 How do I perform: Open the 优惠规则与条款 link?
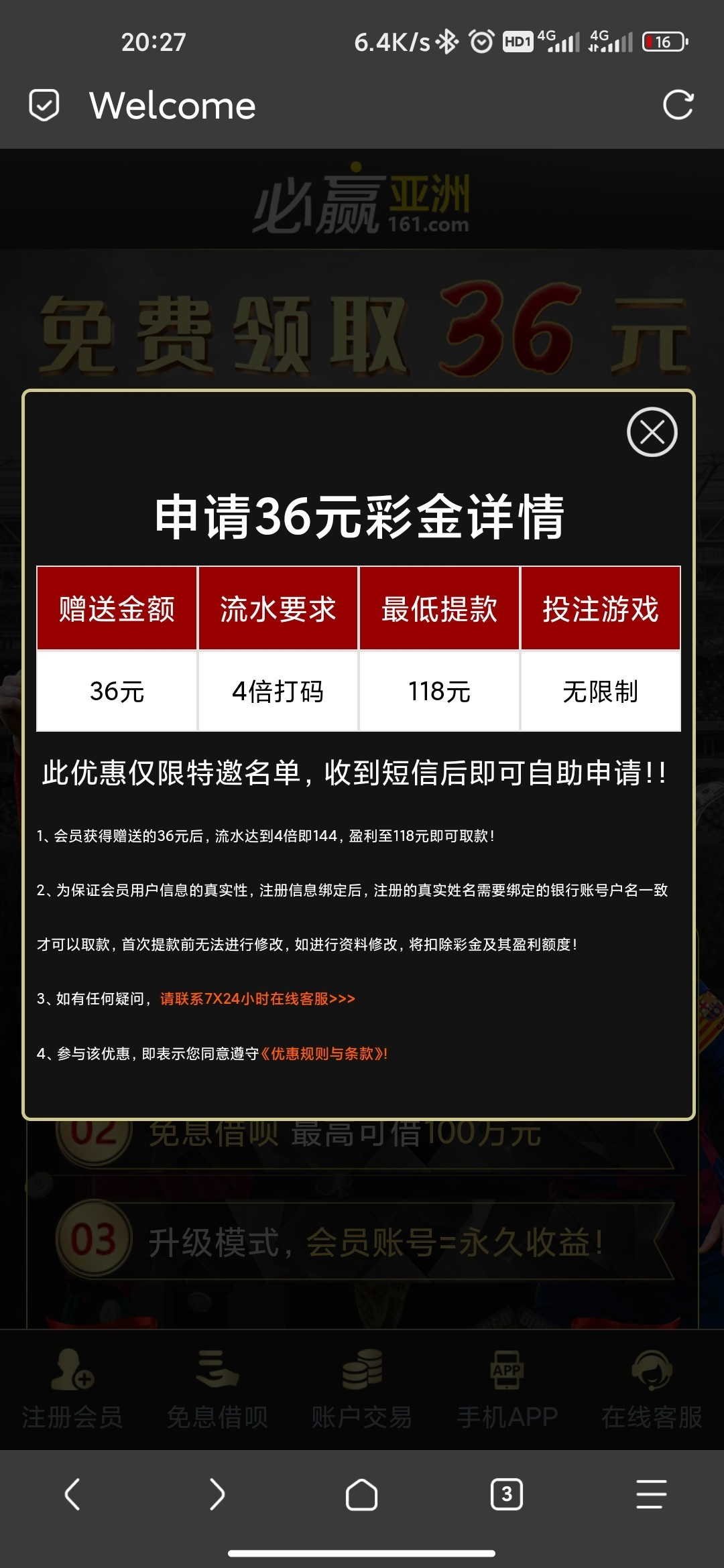[324, 1053]
